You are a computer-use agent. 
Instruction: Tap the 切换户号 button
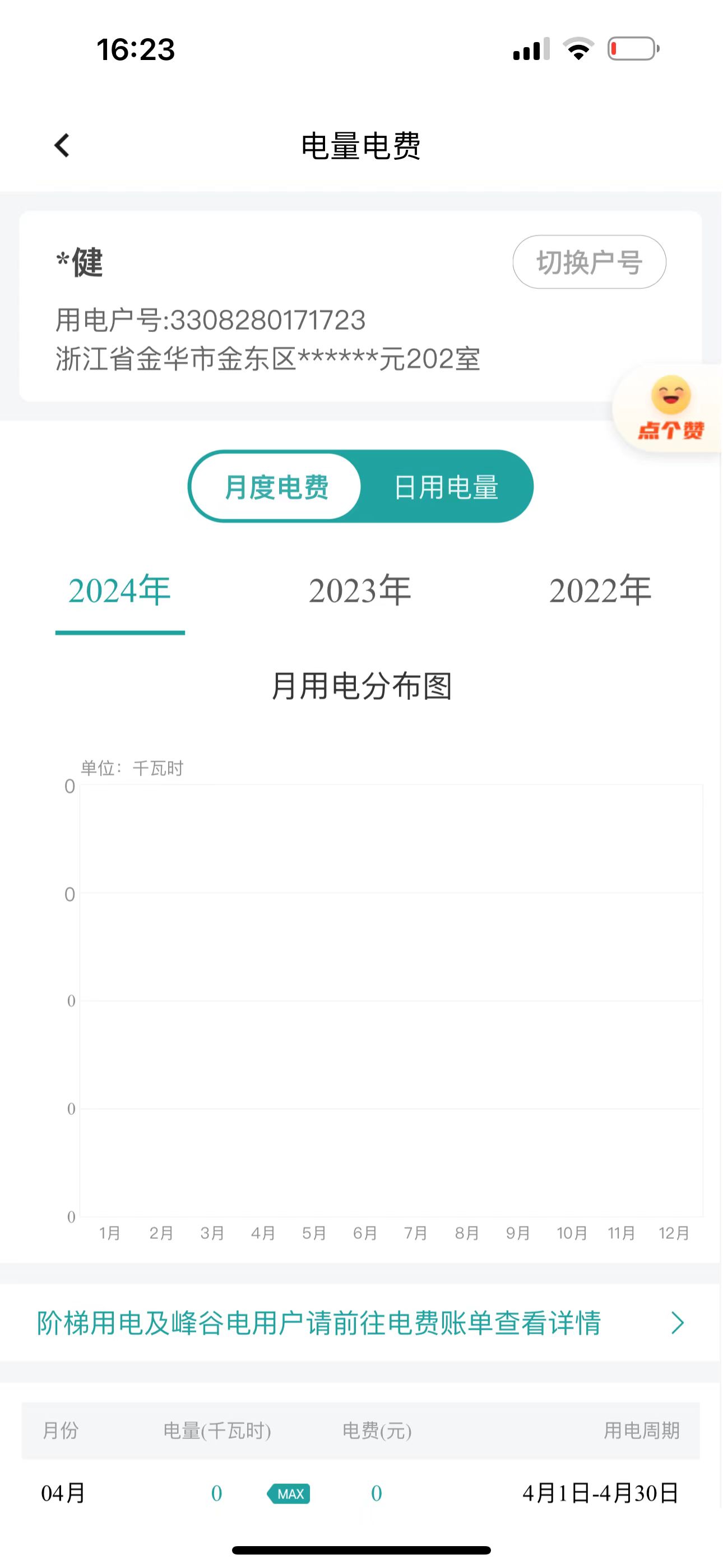pyautogui.click(x=588, y=262)
